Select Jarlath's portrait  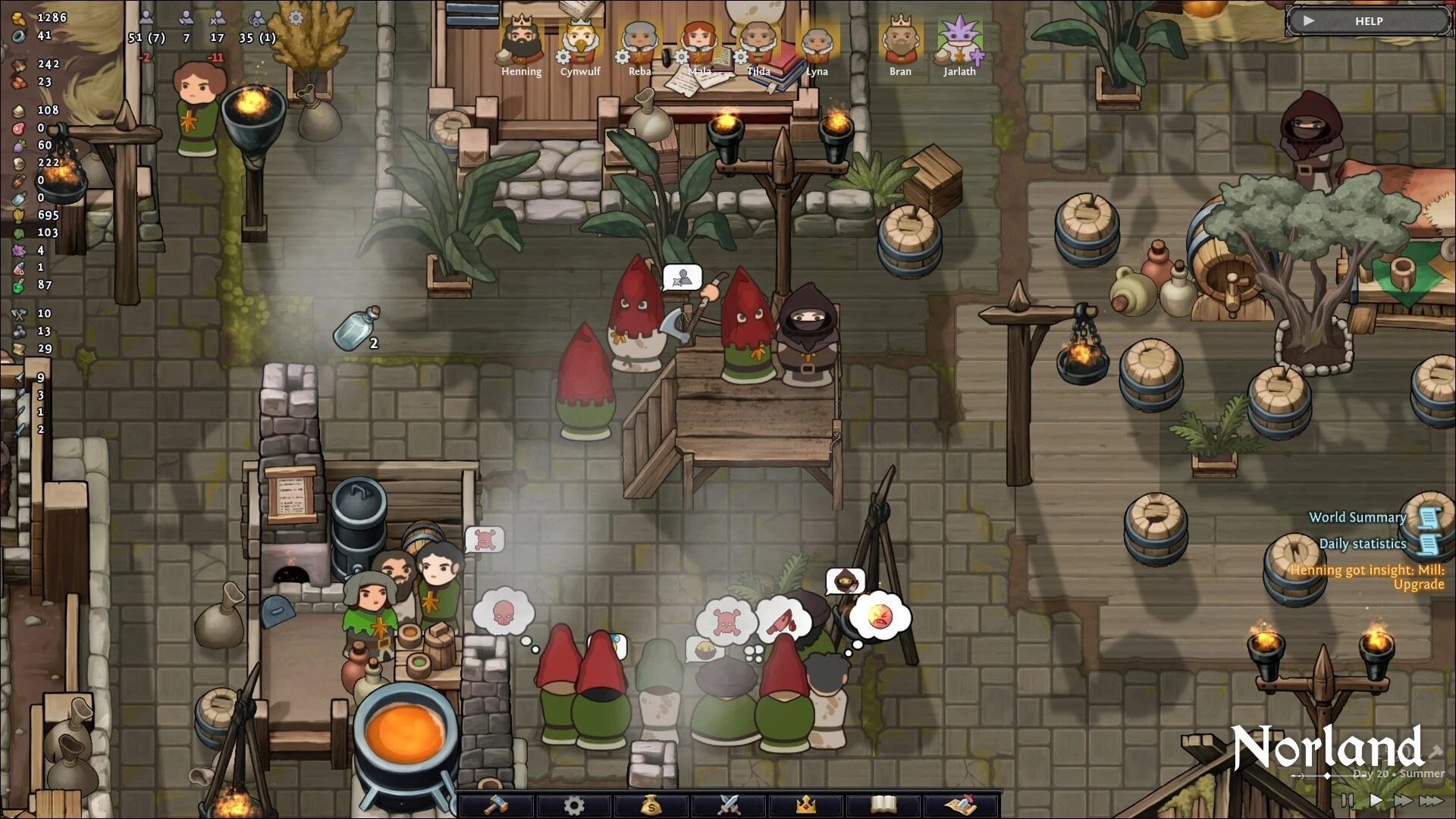coord(959,42)
